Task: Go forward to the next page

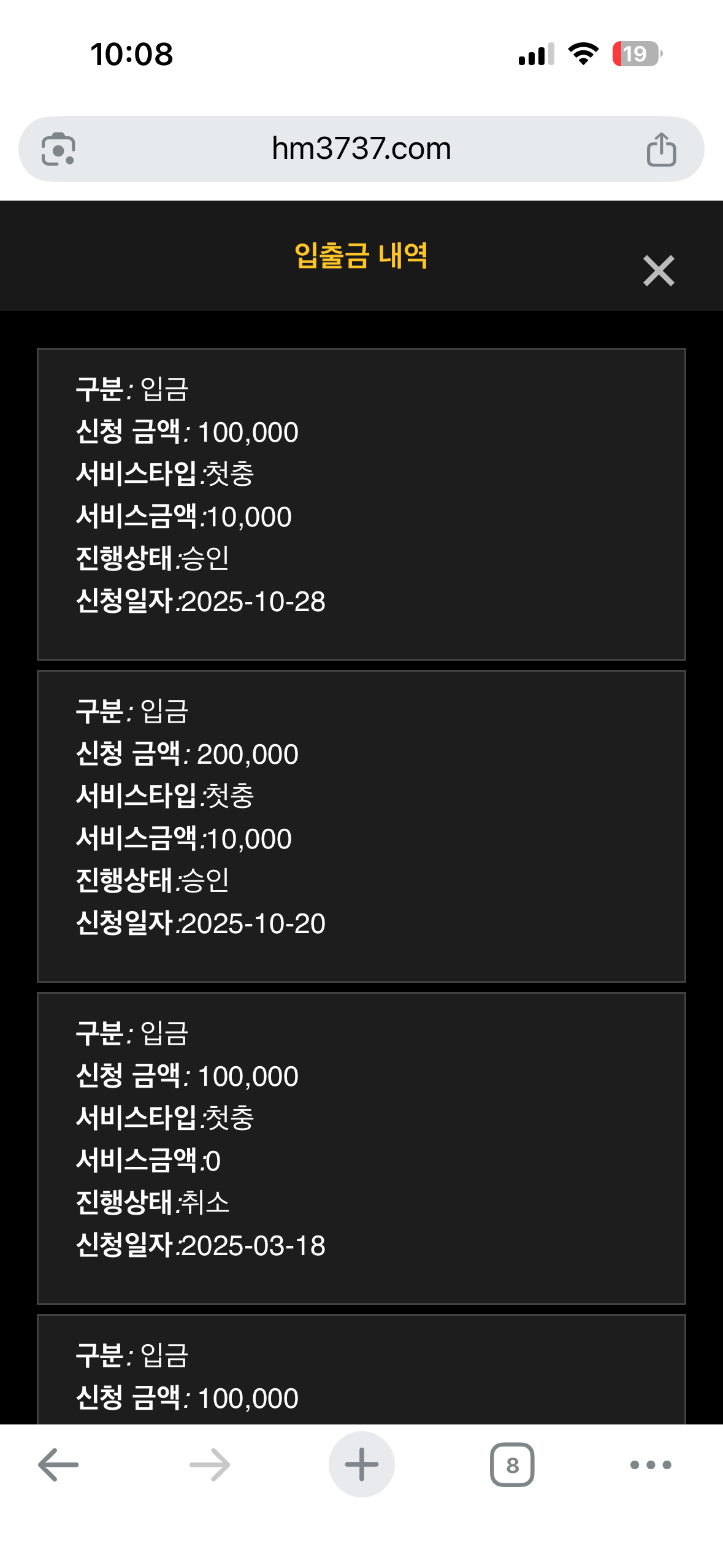Action: [210, 1464]
